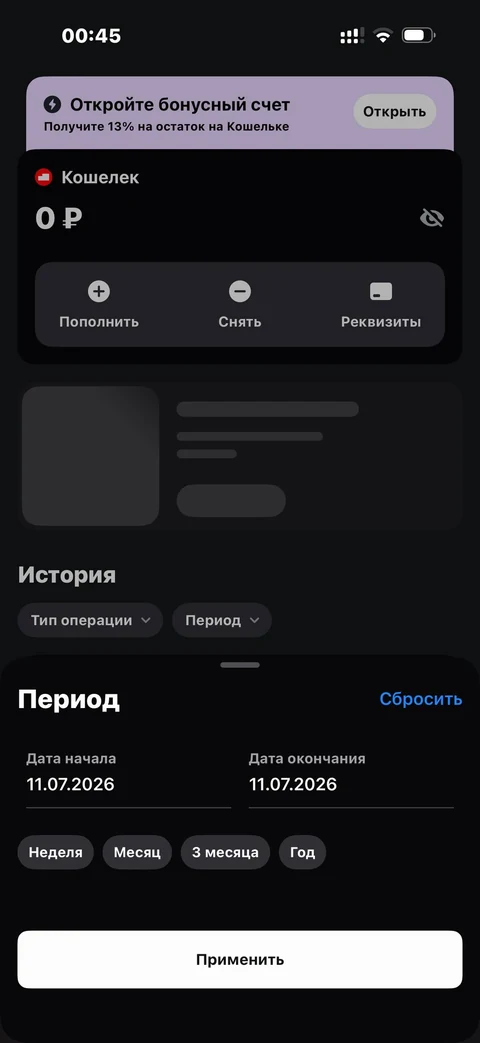The width and height of the screenshot is (480, 1043).
Task: Expand the Период filter chip
Action: pyautogui.click(x=222, y=621)
